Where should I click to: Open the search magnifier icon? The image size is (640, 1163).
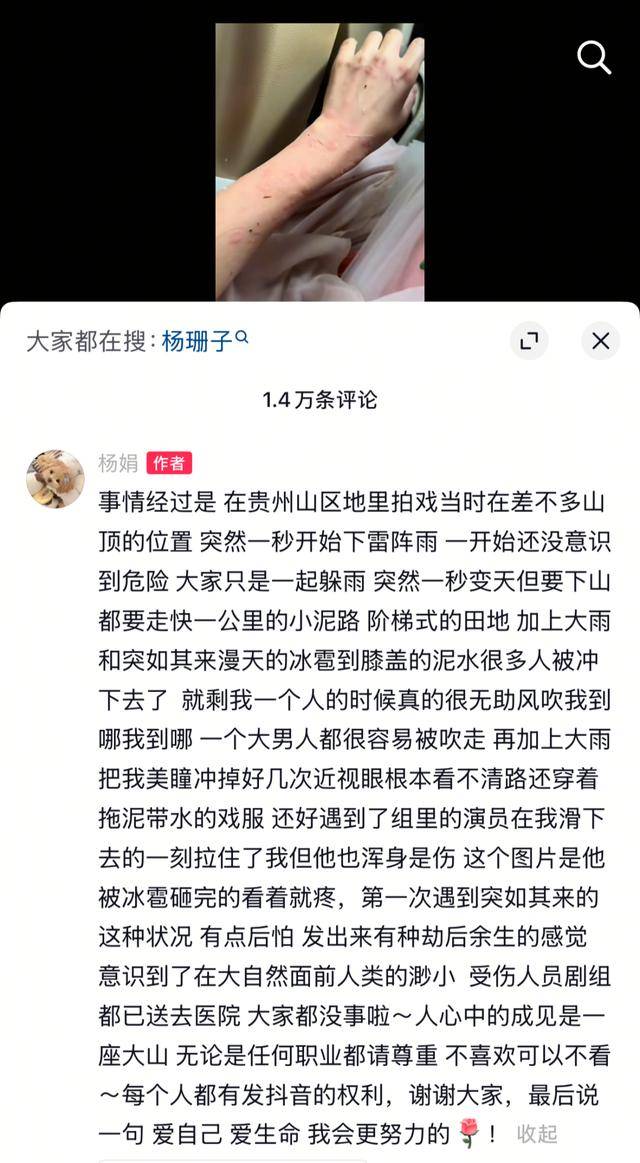coord(594,58)
